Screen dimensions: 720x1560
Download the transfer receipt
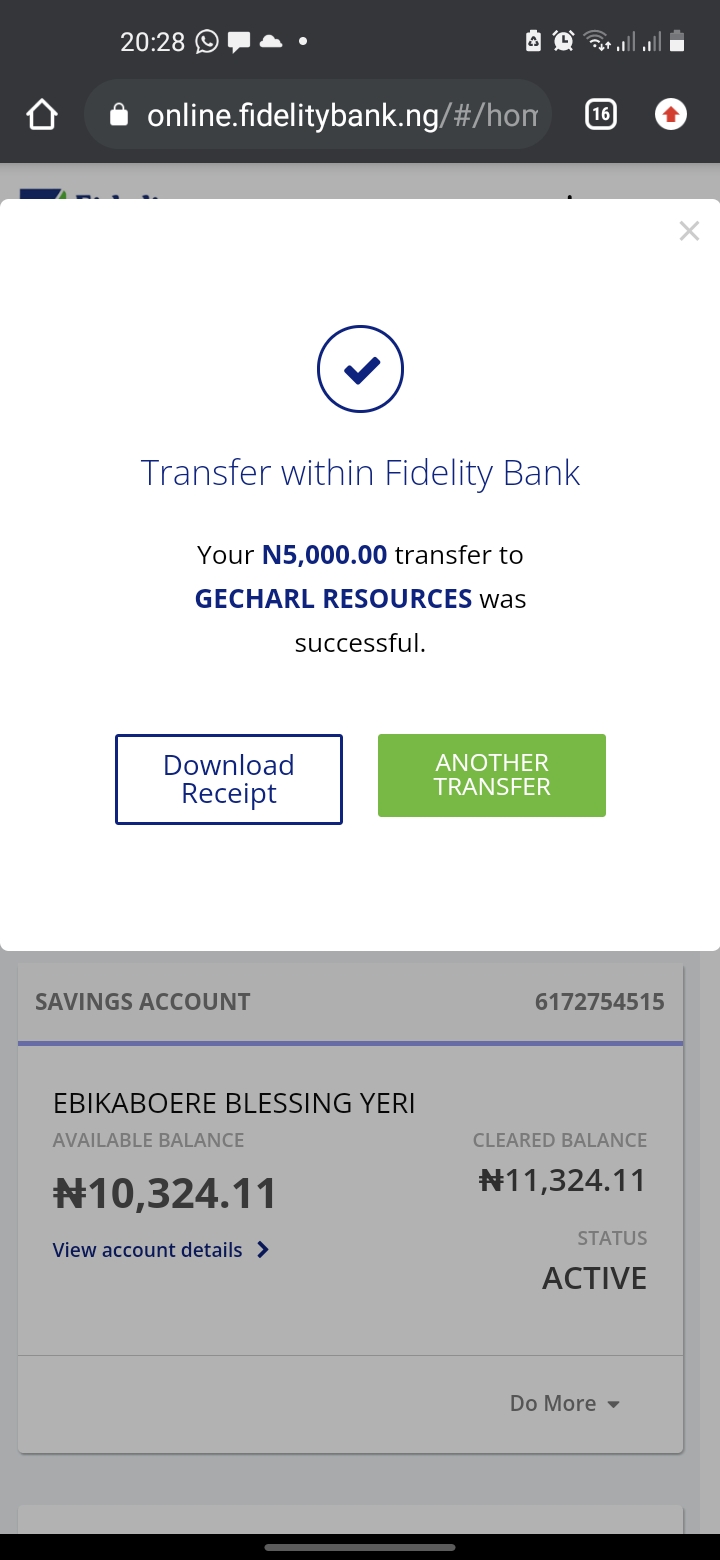coord(229,779)
